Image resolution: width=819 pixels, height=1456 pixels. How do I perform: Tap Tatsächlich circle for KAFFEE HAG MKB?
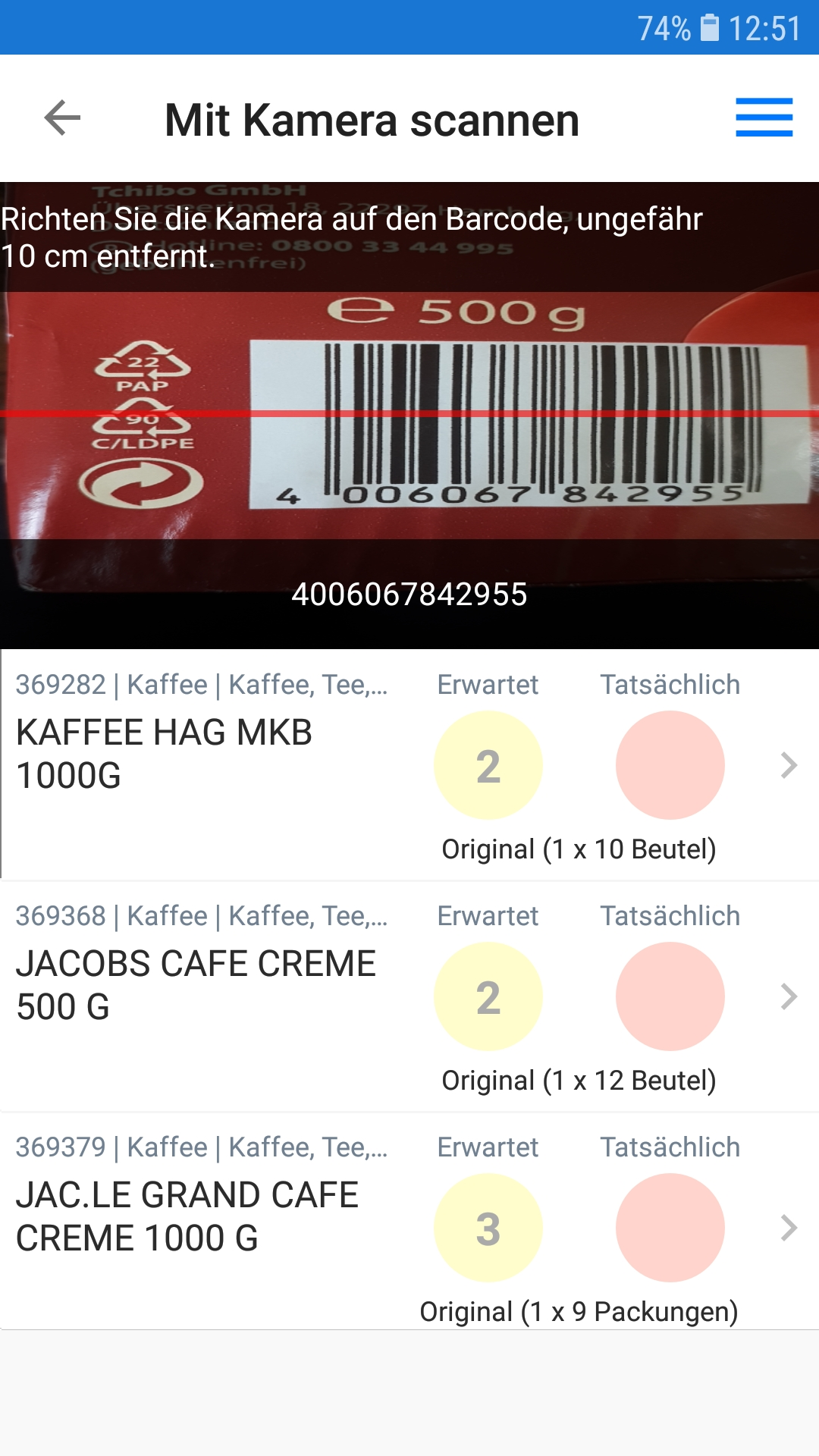point(670,765)
